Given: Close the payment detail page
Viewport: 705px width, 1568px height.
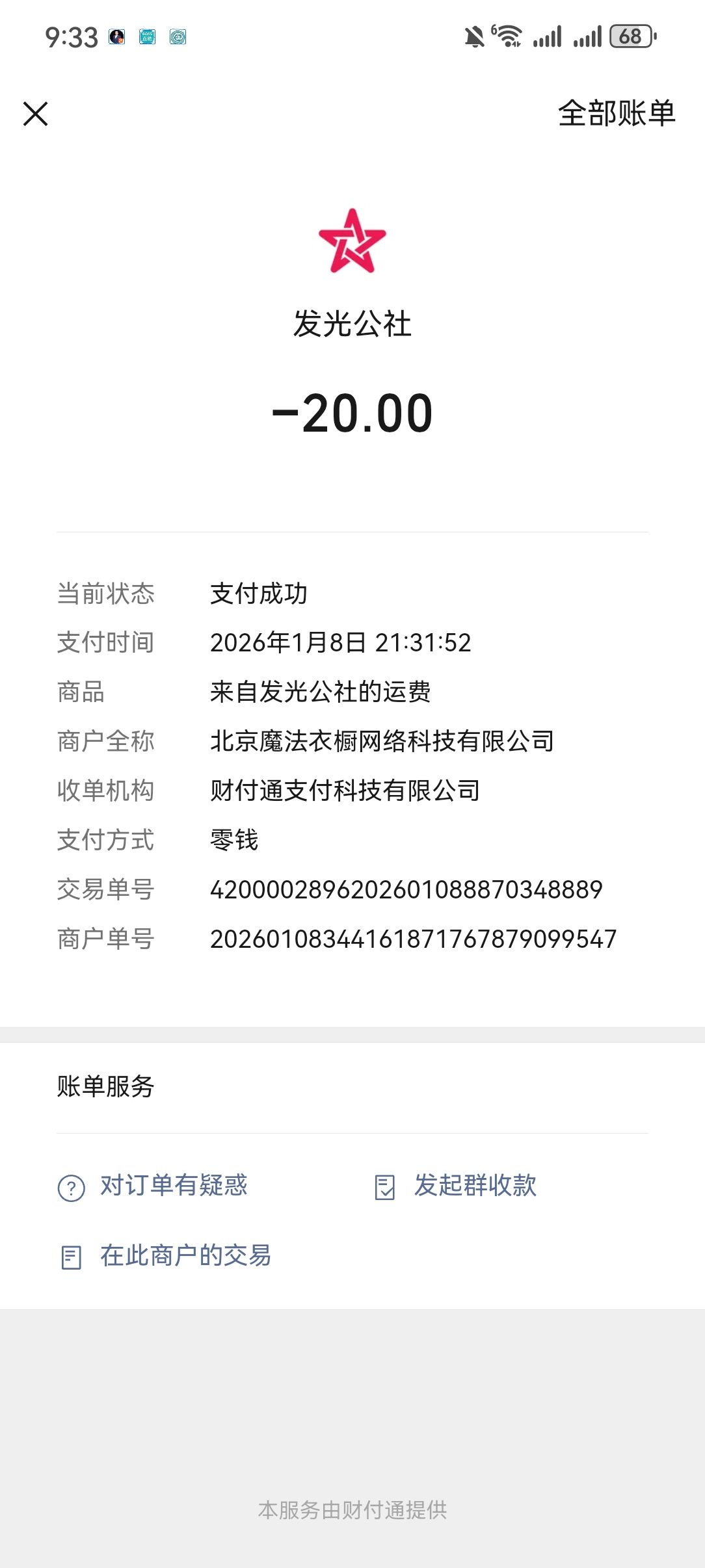Looking at the screenshot, I should [x=36, y=114].
